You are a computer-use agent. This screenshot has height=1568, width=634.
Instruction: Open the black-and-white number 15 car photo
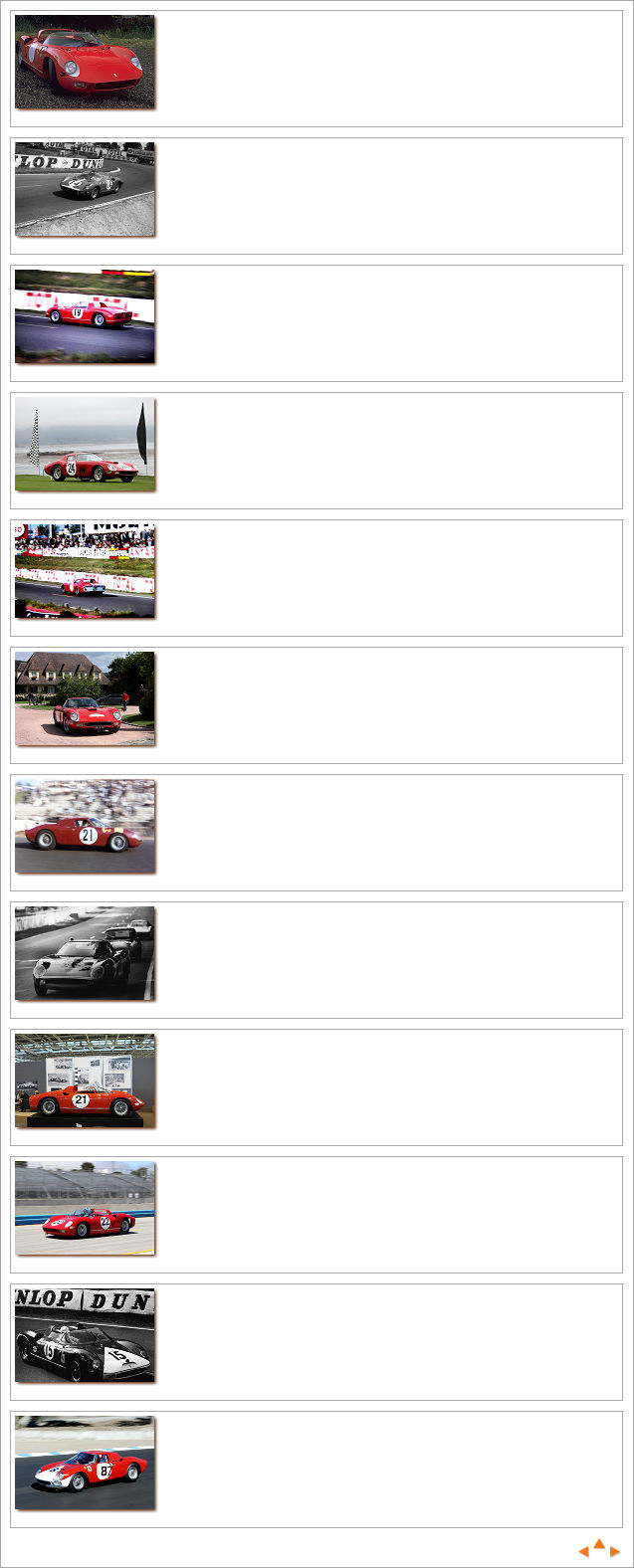[x=85, y=1335]
